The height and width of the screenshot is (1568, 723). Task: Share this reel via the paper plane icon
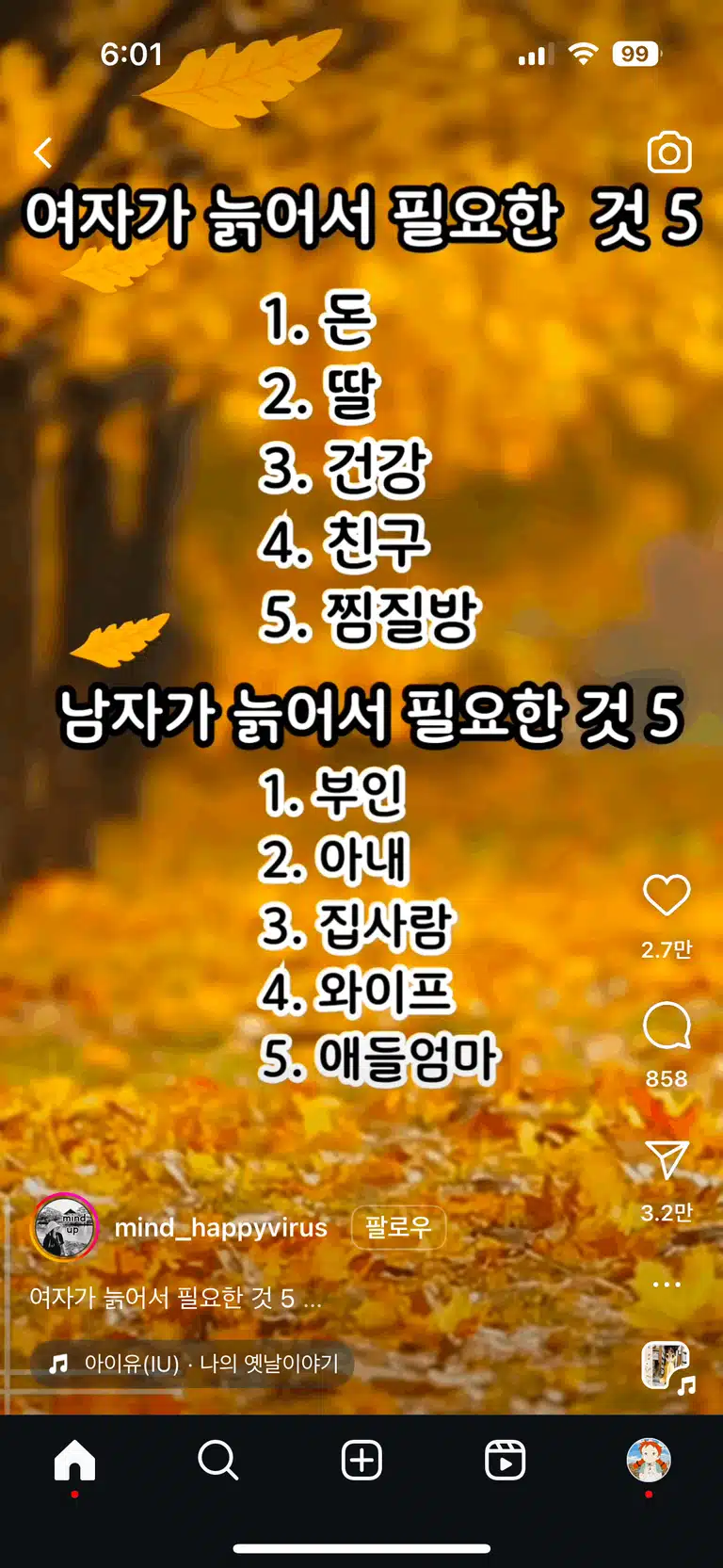click(667, 1159)
